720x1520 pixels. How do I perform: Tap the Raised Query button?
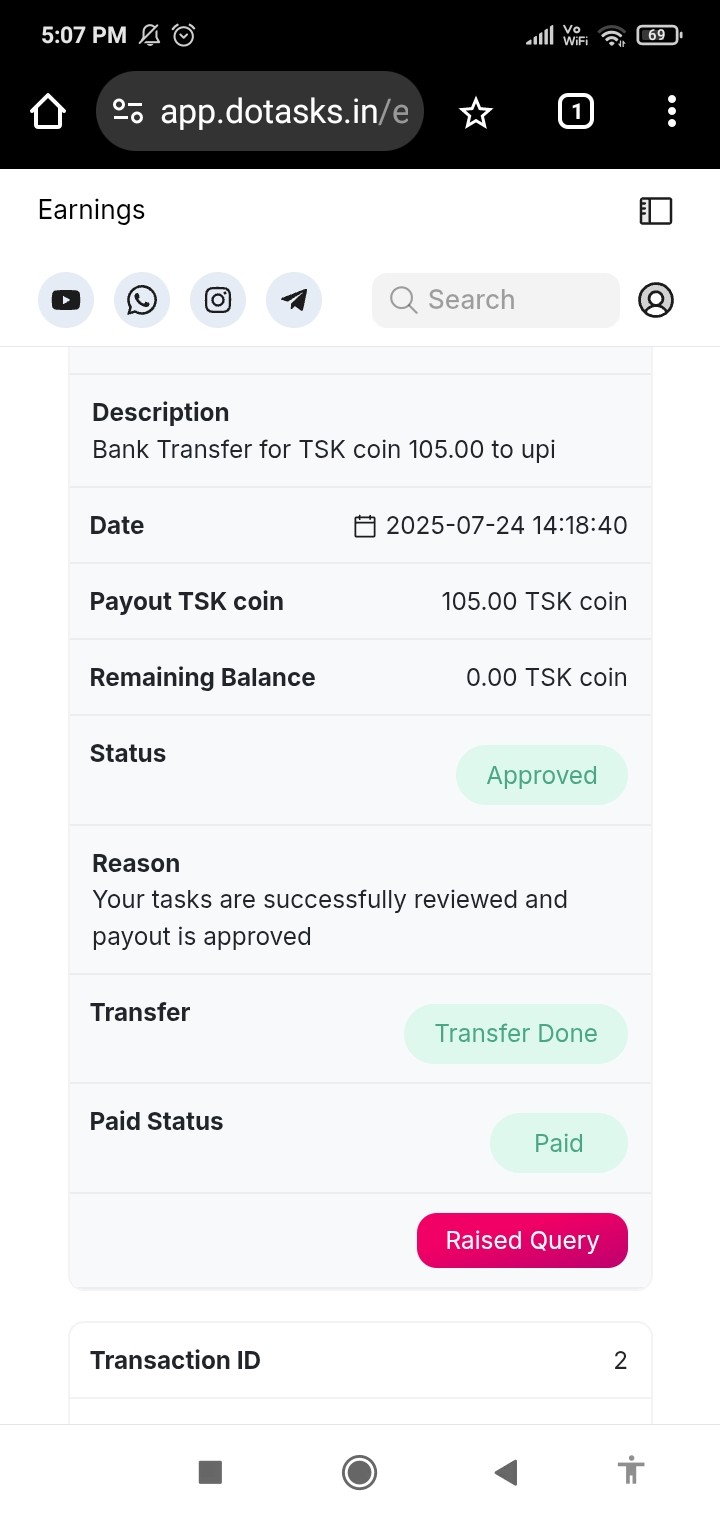[x=522, y=1240]
